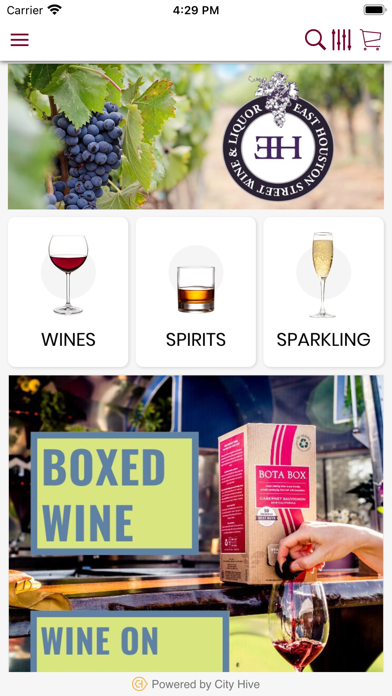Browse the Spirits category
The width and height of the screenshot is (392, 696).
196,292
